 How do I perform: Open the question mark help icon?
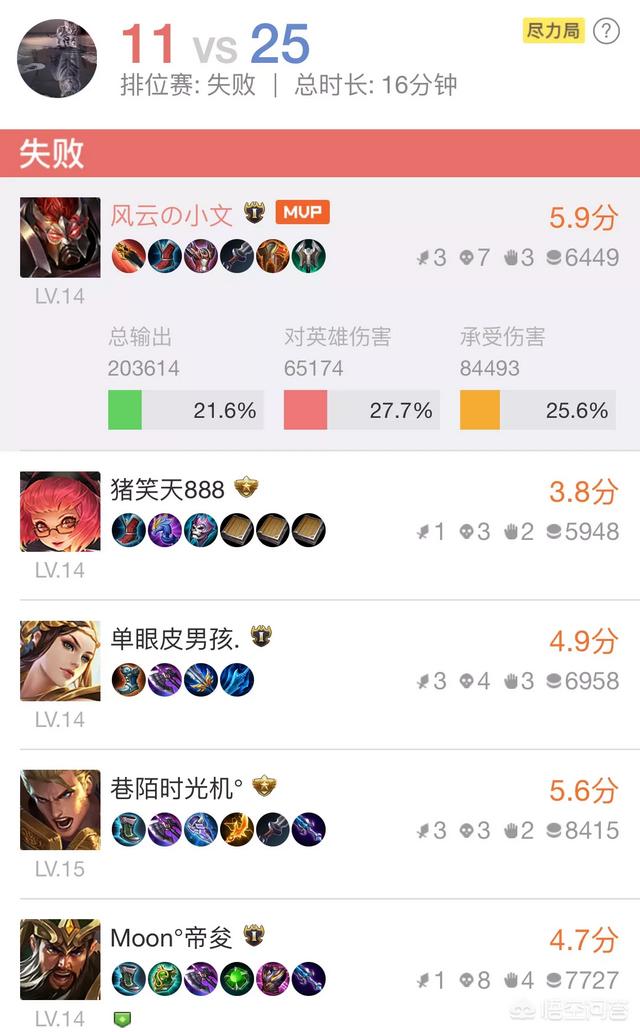606,31
